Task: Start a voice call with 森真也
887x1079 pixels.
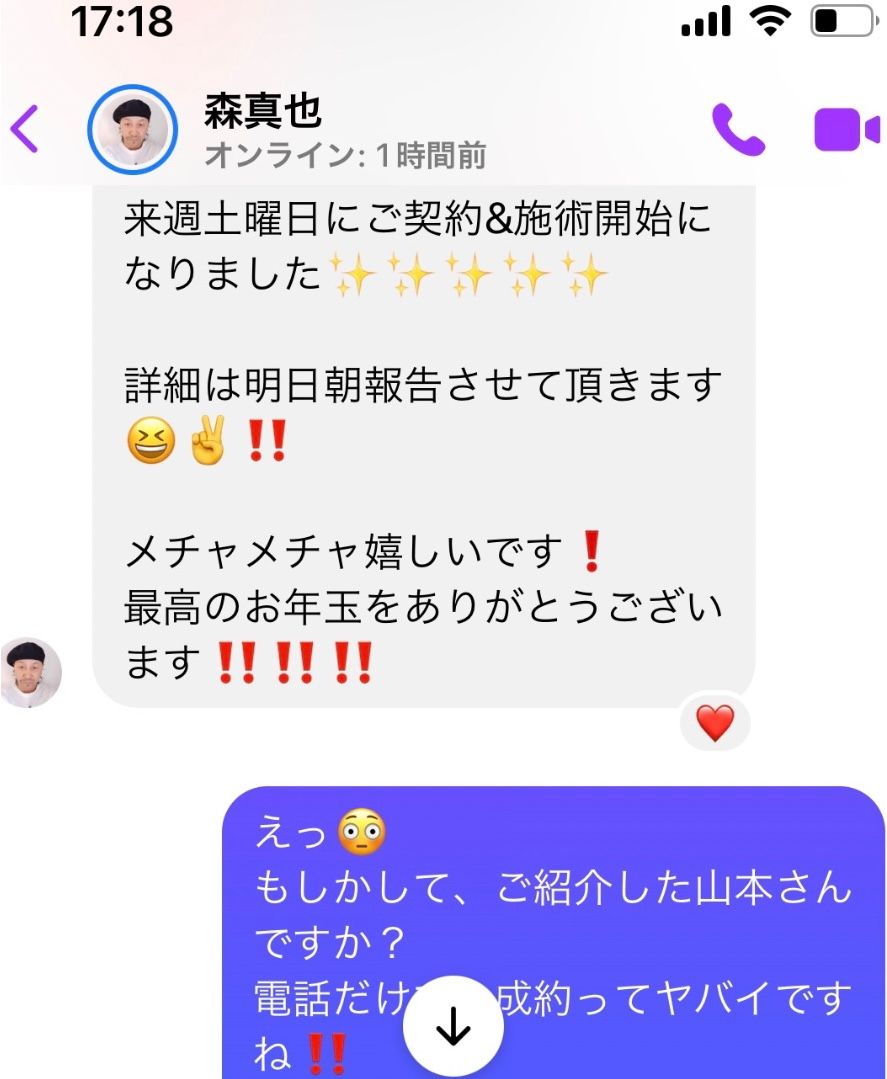Action: point(738,130)
